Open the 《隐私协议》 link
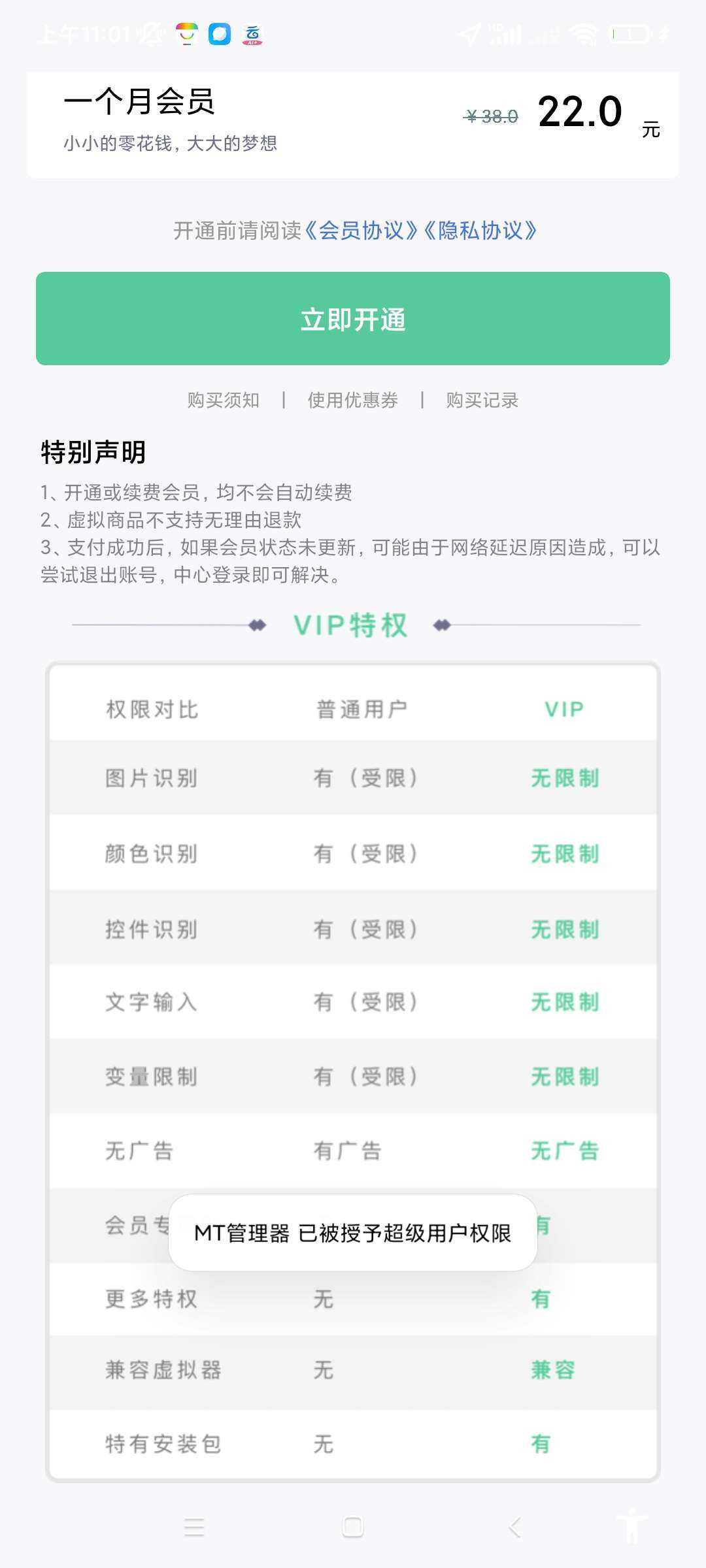This screenshot has height=1568, width=706. [480, 231]
